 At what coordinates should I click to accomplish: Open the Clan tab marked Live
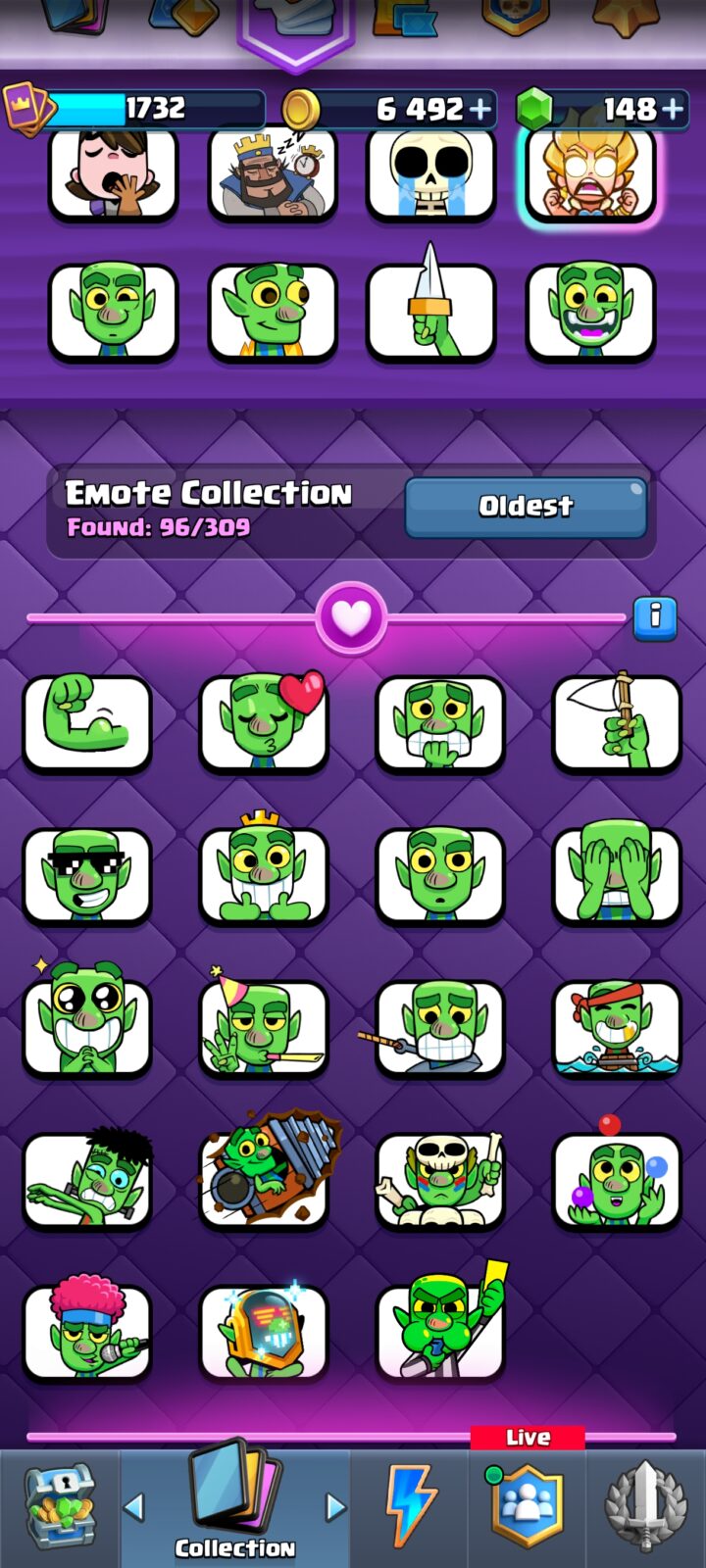pos(528,1499)
